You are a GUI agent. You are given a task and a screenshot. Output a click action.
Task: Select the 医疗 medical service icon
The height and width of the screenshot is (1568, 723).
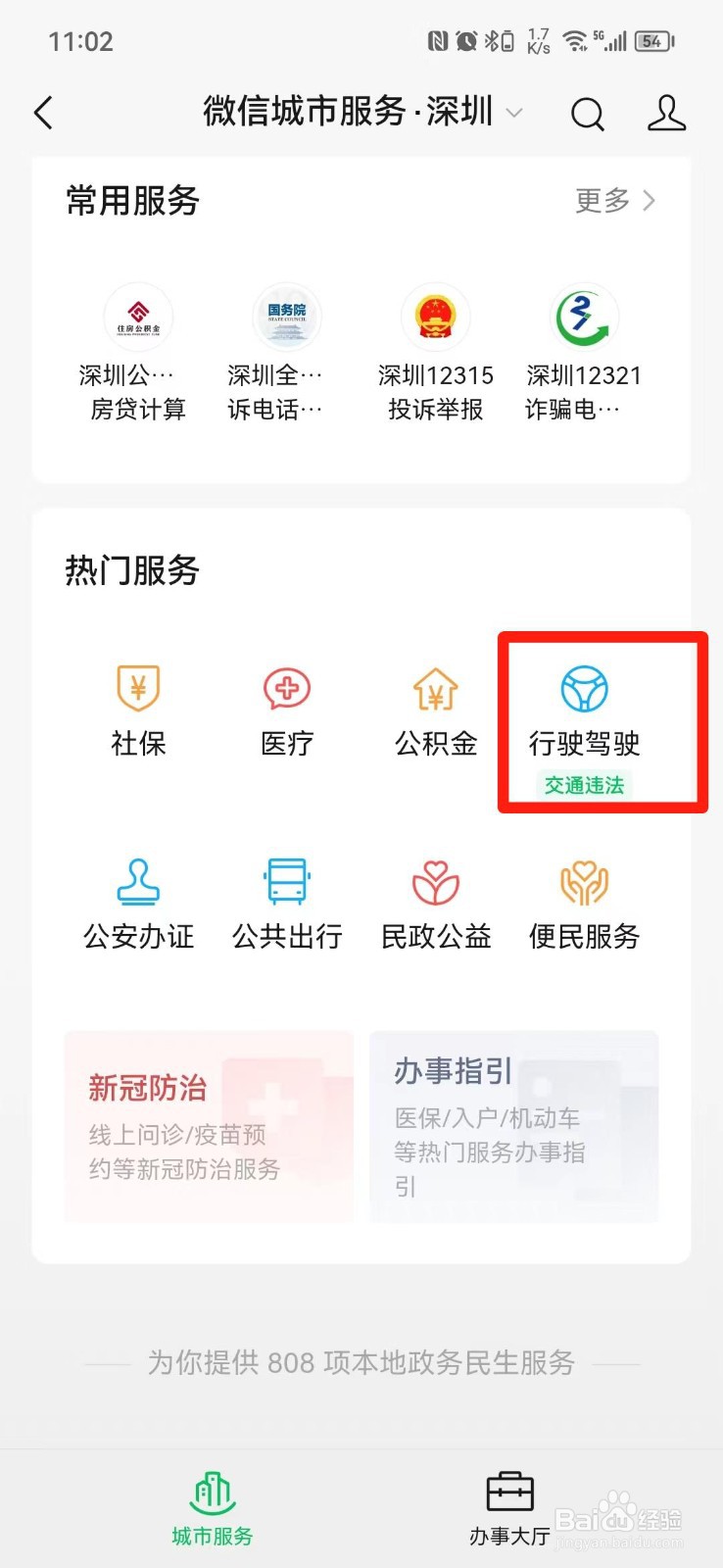coord(286,710)
